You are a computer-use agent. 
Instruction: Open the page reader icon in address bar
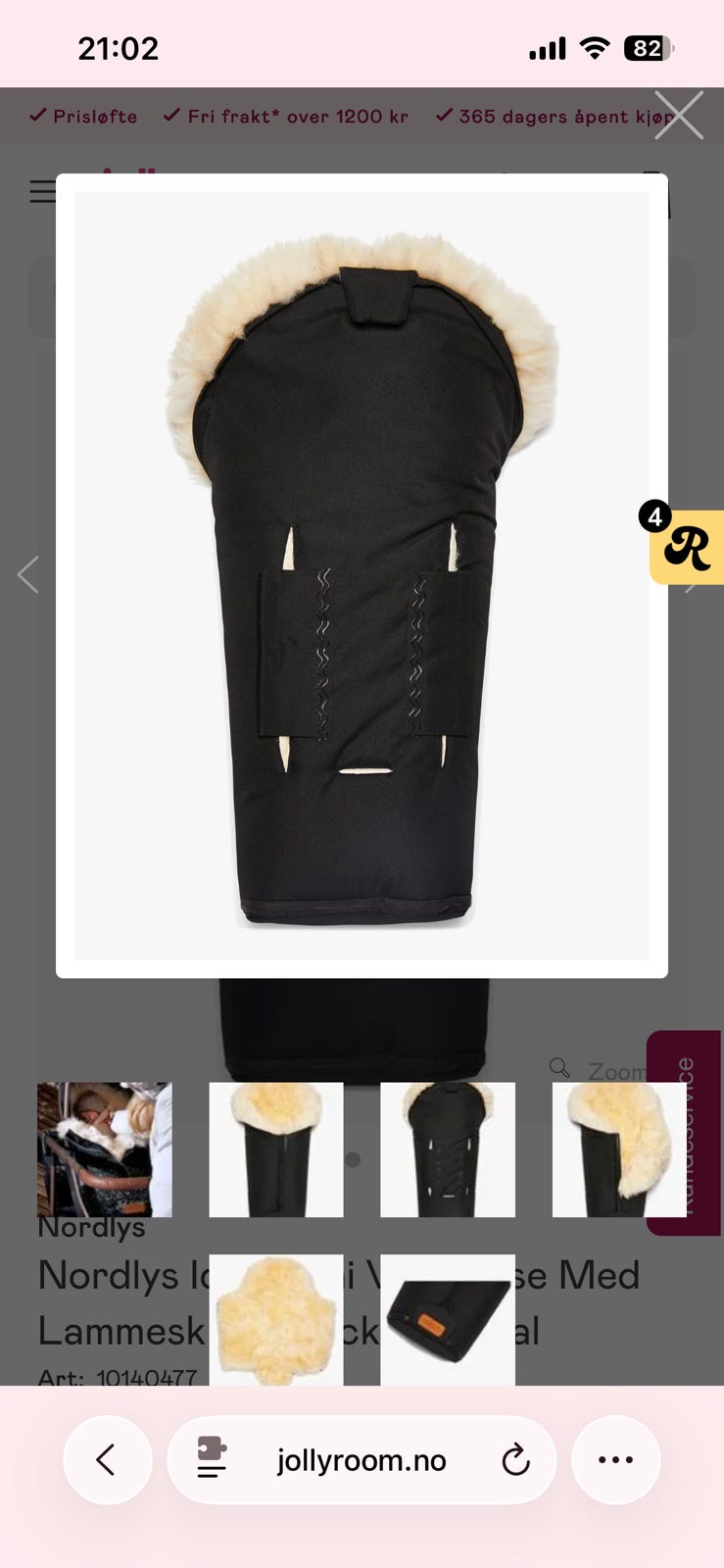point(212,1458)
